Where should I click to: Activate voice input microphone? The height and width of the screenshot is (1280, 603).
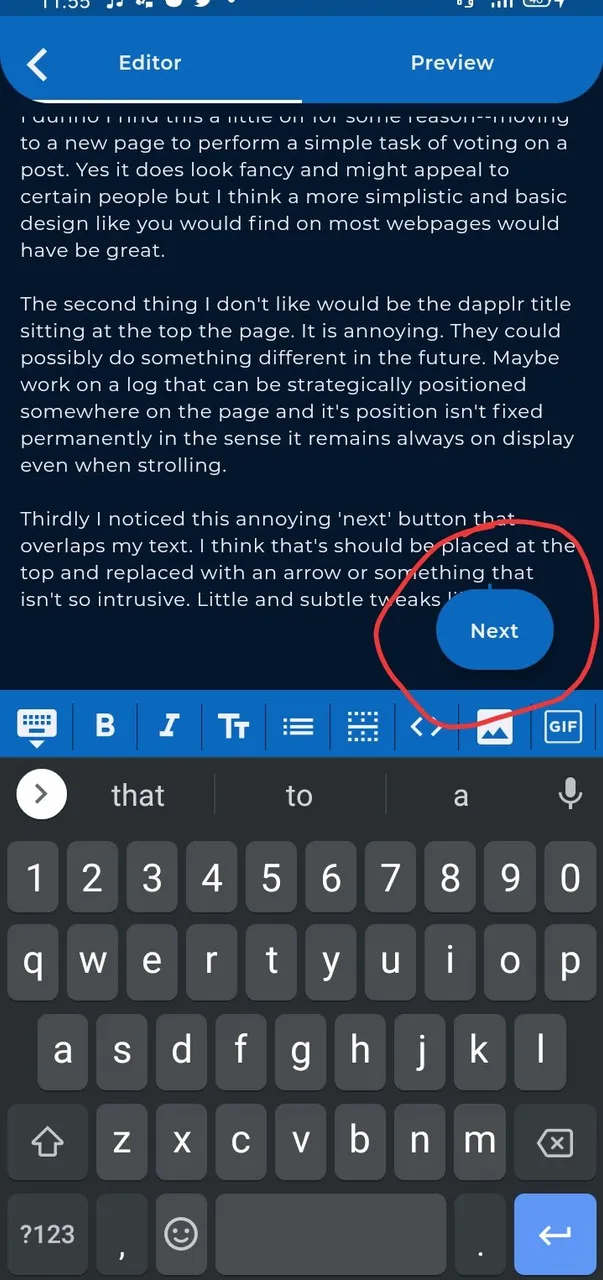point(570,795)
